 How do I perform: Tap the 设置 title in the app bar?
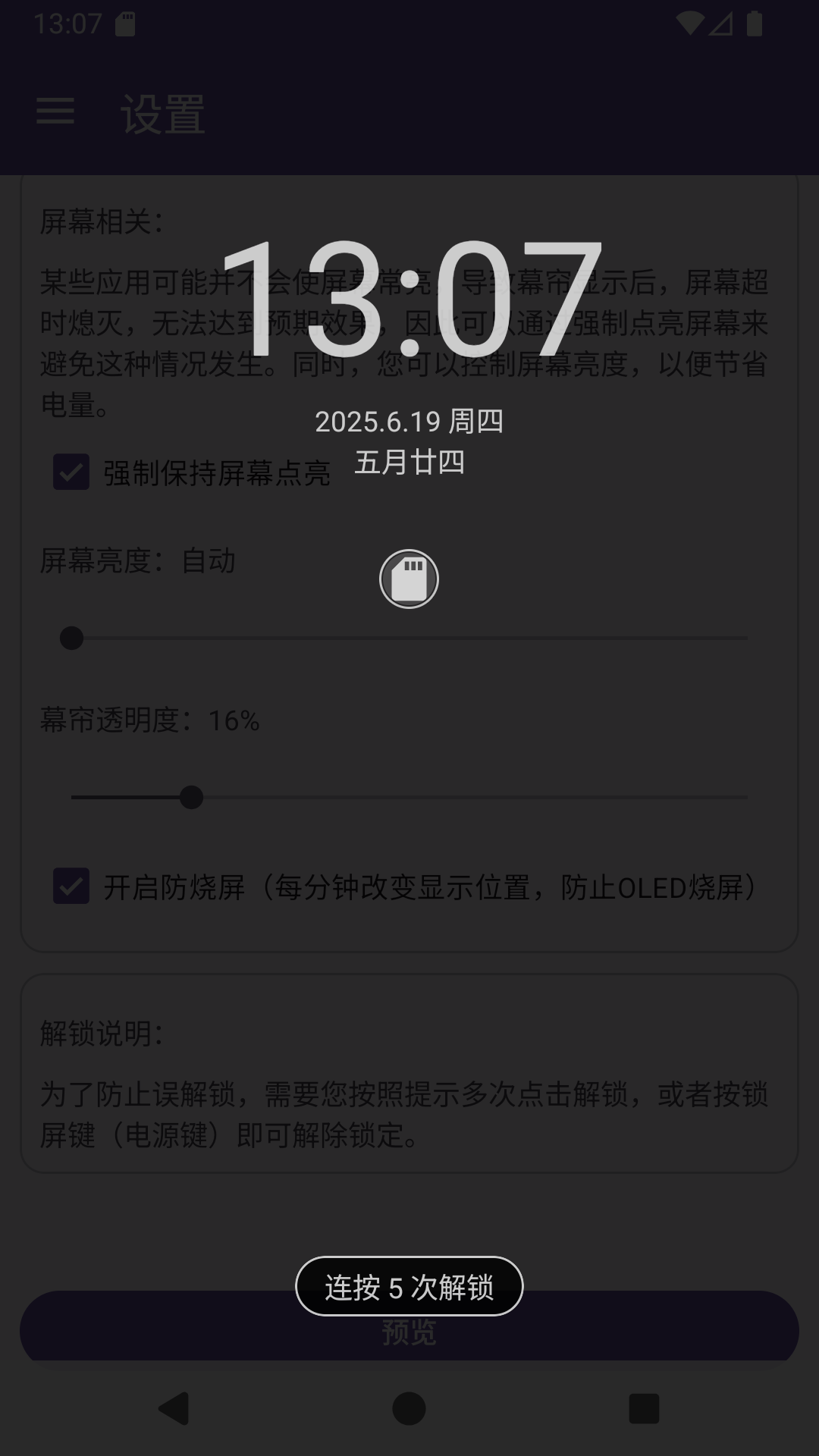point(163,114)
